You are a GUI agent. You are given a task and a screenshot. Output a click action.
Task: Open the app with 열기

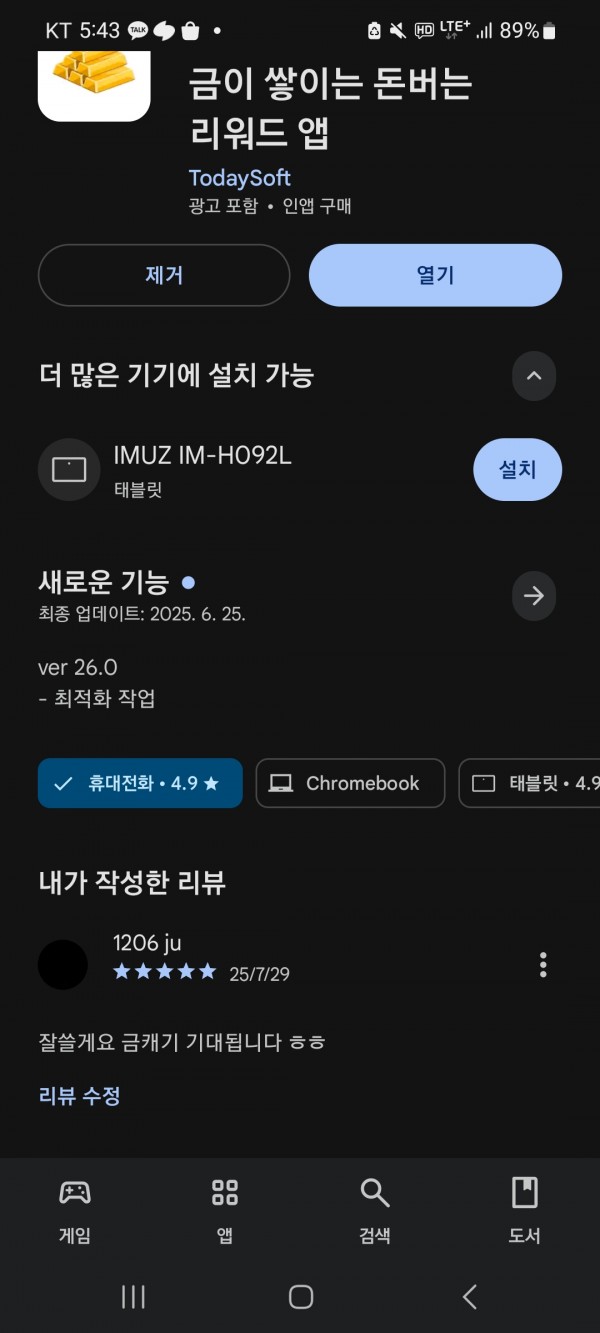pyautogui.click(x=435, y=275)
